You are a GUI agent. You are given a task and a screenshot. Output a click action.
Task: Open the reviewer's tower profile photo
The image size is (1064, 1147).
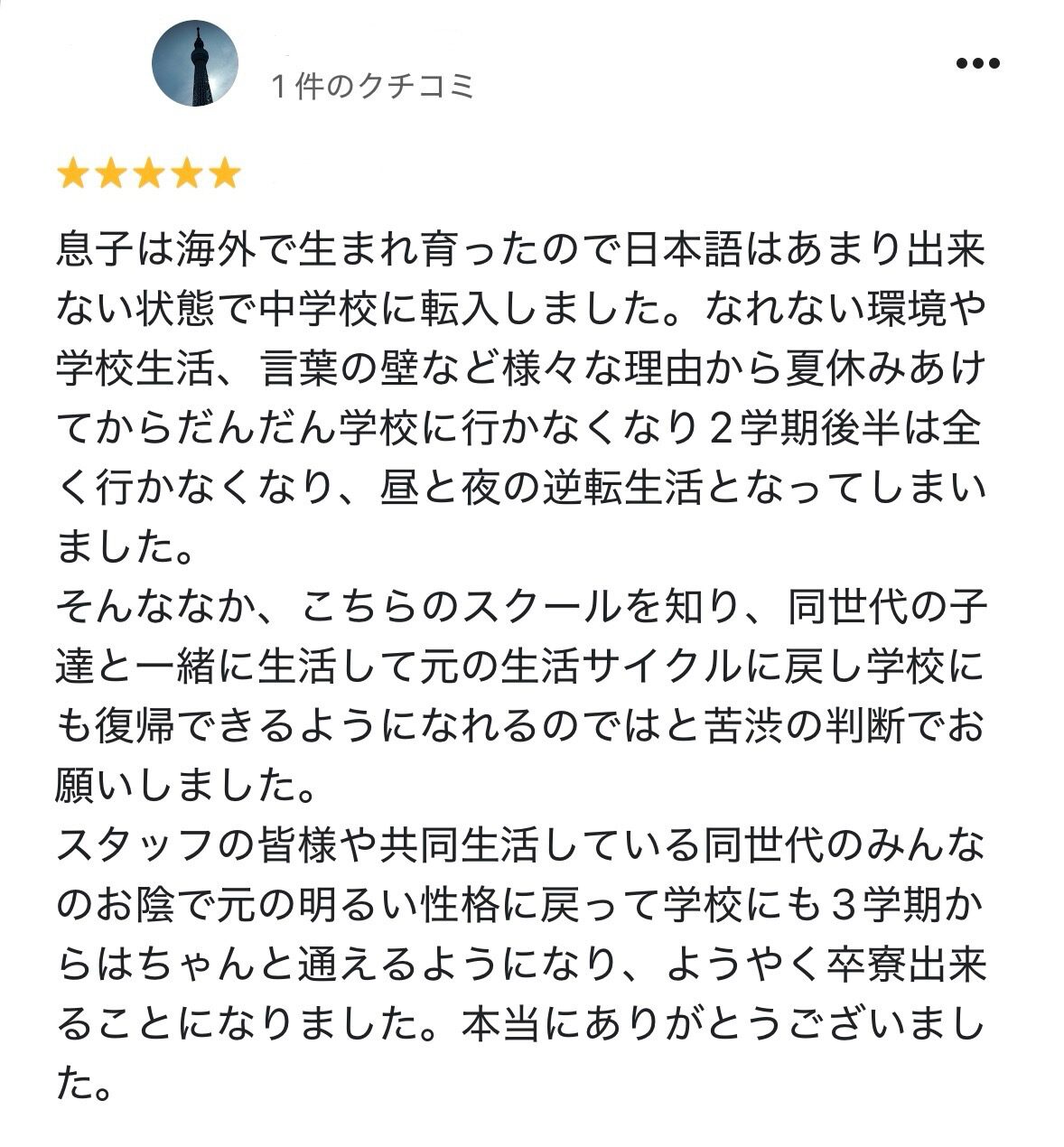pyautogui.click(x=194, y=64)
